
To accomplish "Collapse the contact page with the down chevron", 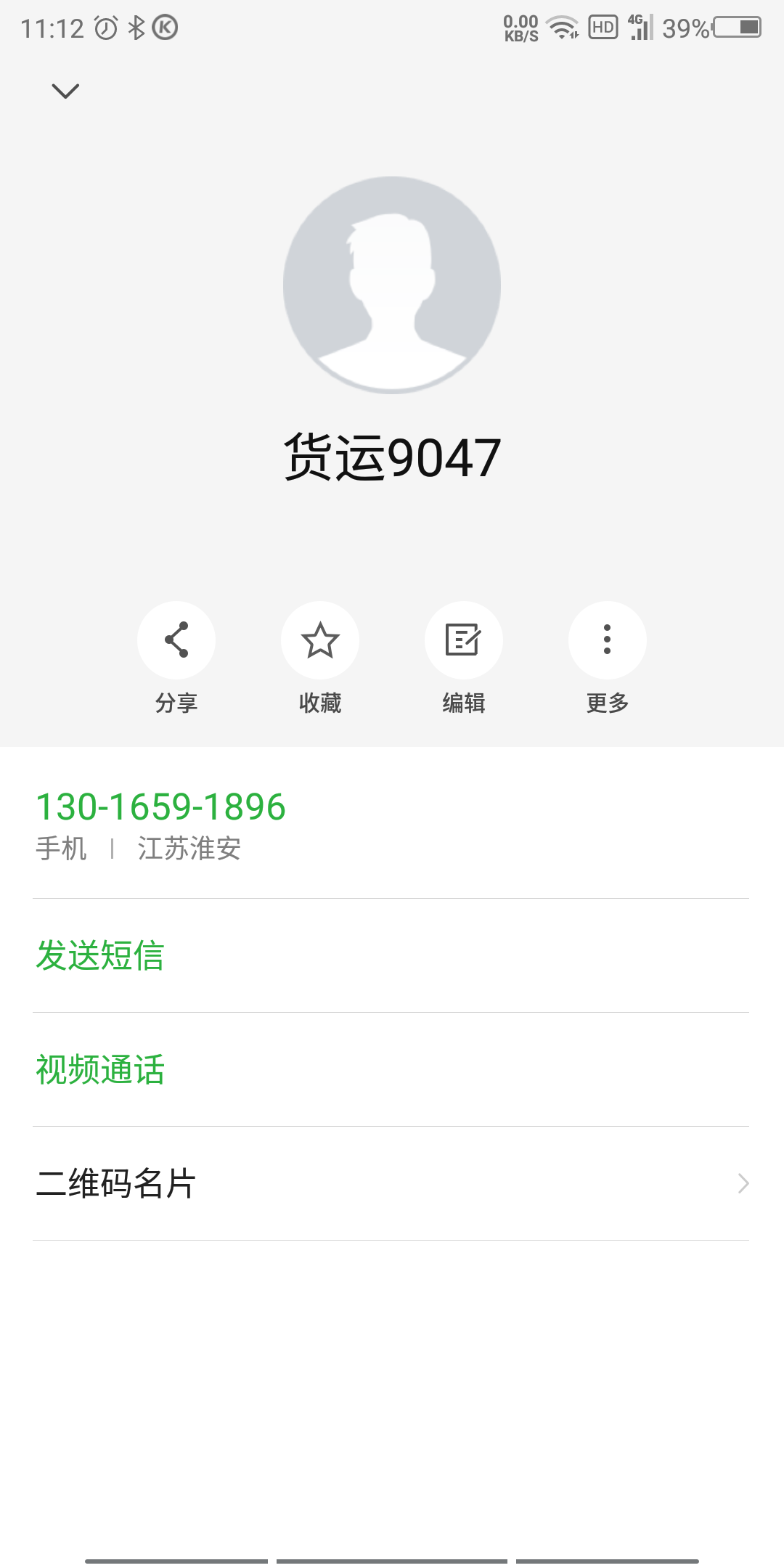I will (x=65, y=91).
